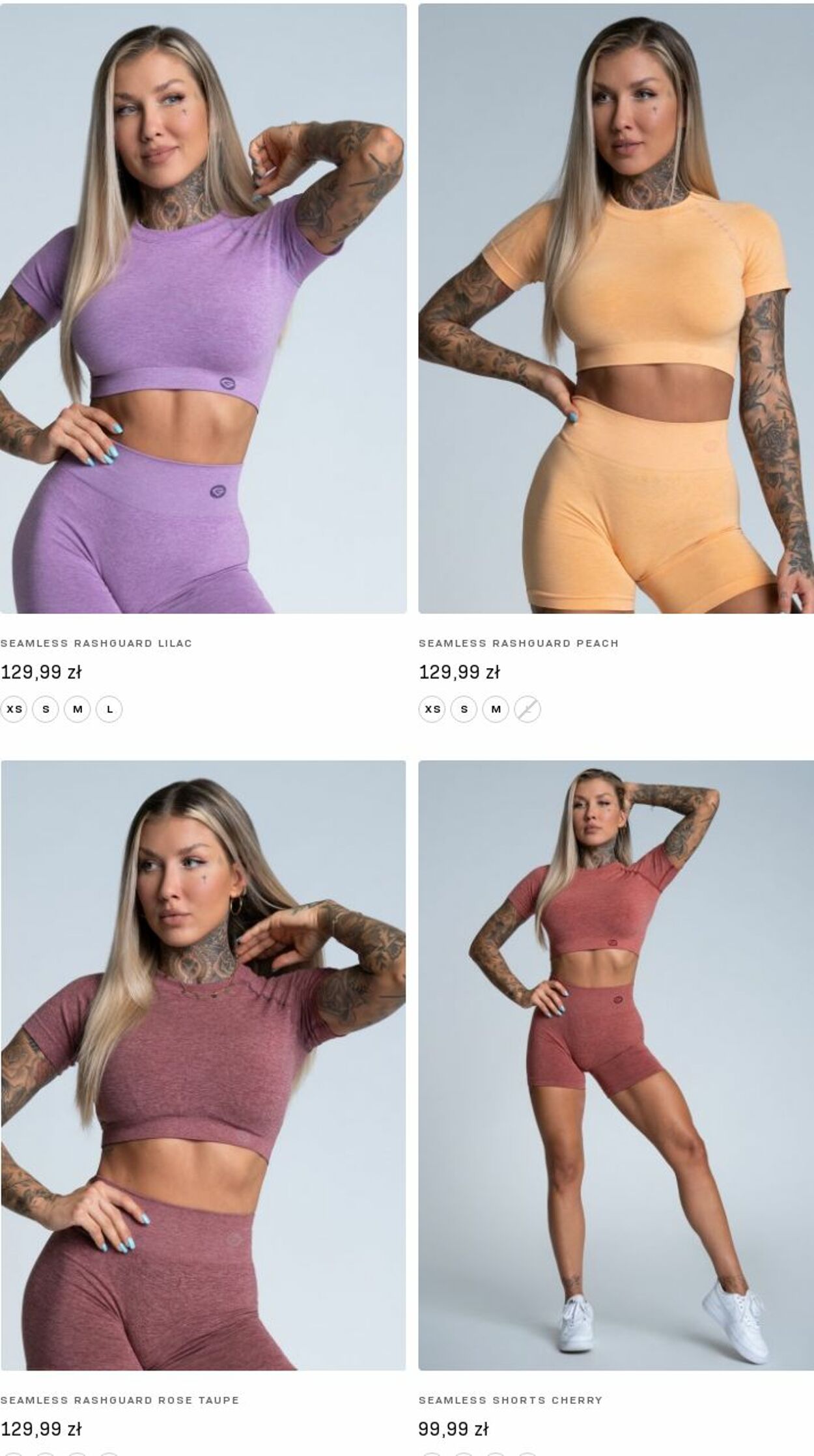The image size is (814, 1456).
Task: Open the Seamless Rashguard Lilac title link
Action: [x=96, y=643]
